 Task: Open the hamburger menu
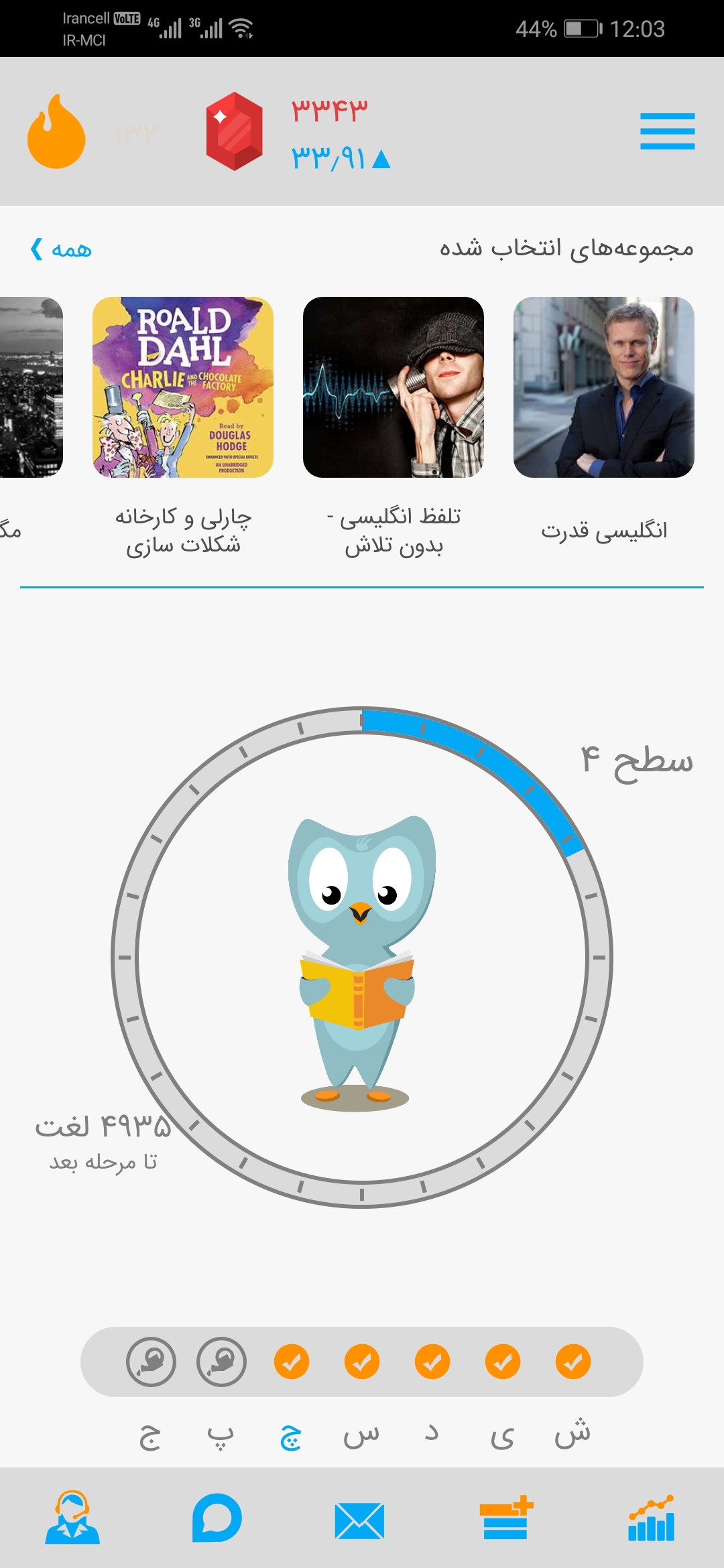pyautogui.click(x=667, y=131)
